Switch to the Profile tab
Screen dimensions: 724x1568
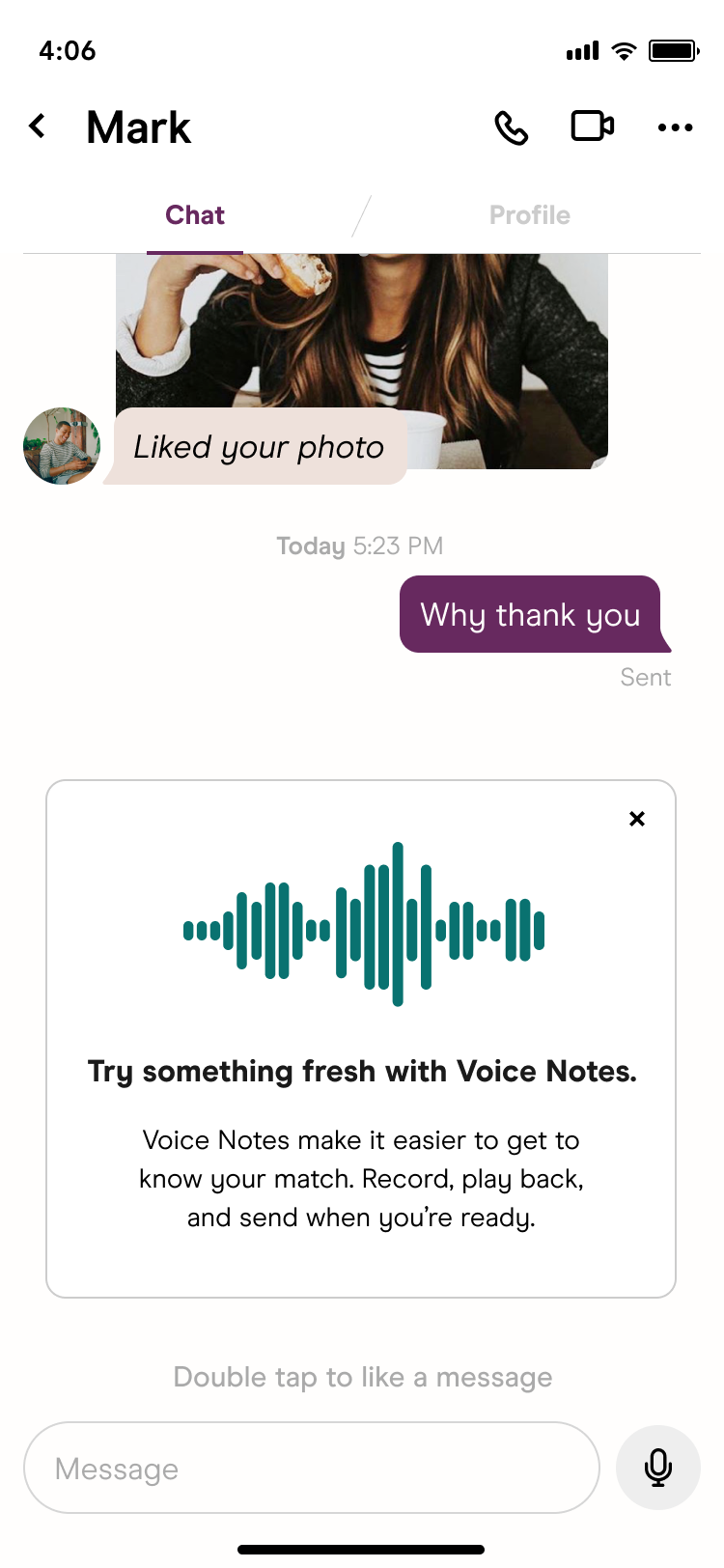529,215
